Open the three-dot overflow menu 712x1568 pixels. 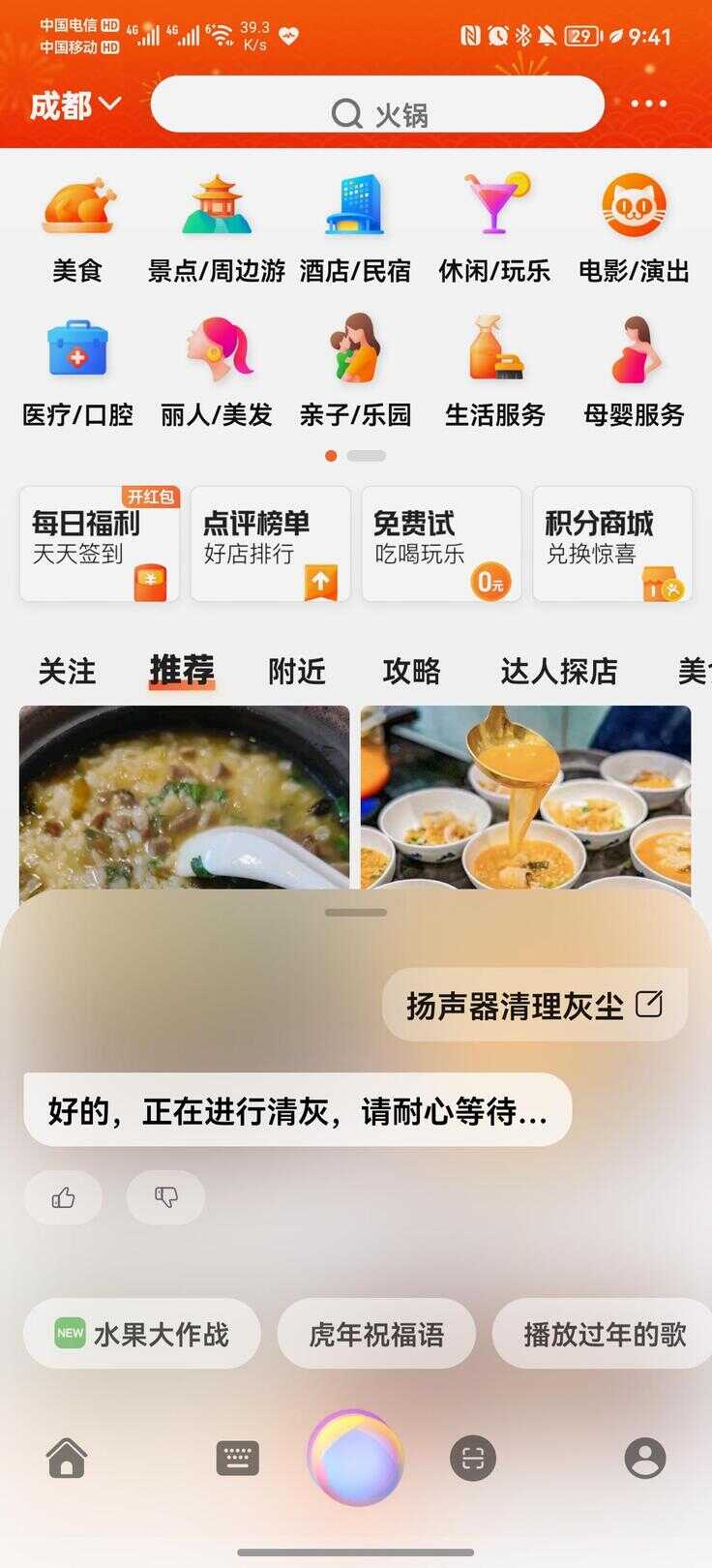click(x=648, y=104)
